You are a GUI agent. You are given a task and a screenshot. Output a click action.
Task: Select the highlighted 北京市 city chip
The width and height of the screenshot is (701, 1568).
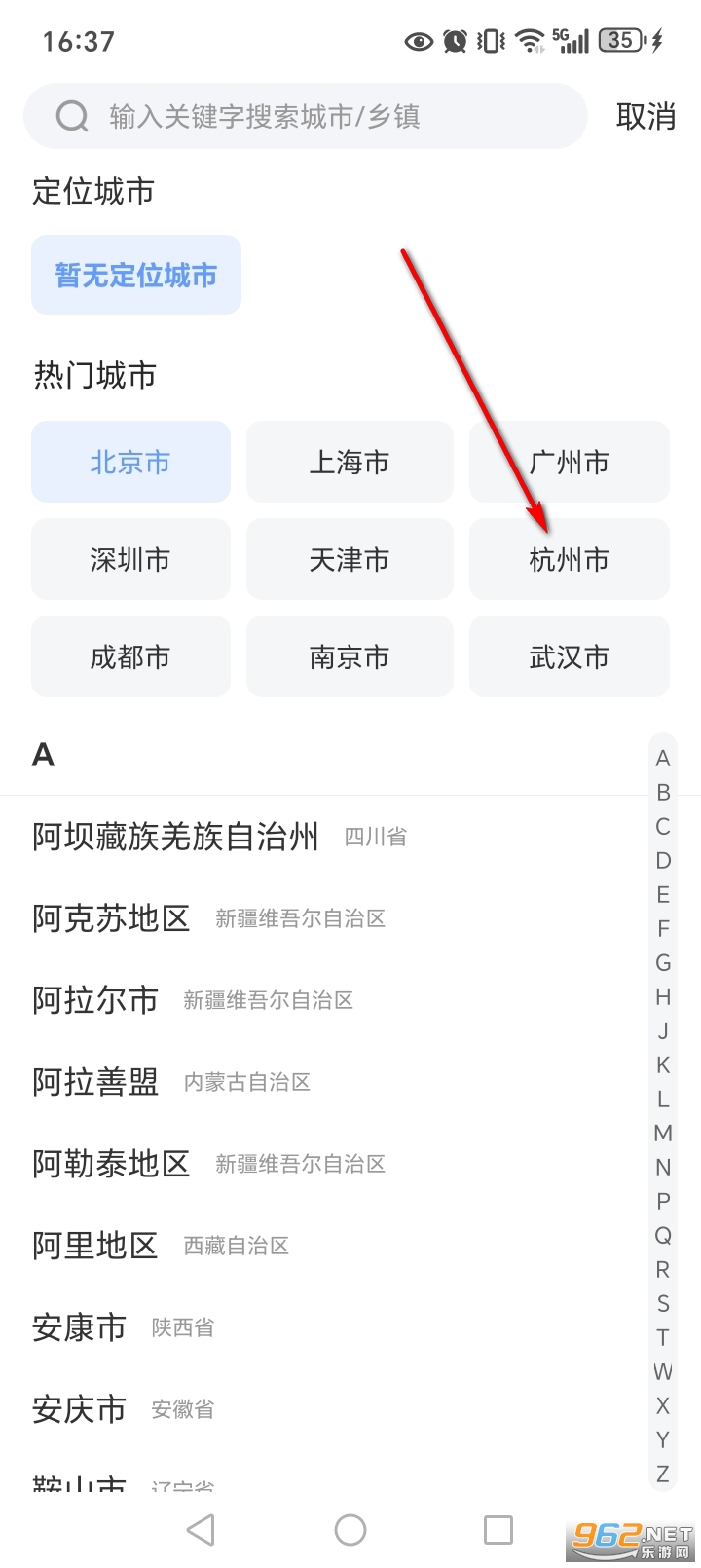tap(130, 462)
